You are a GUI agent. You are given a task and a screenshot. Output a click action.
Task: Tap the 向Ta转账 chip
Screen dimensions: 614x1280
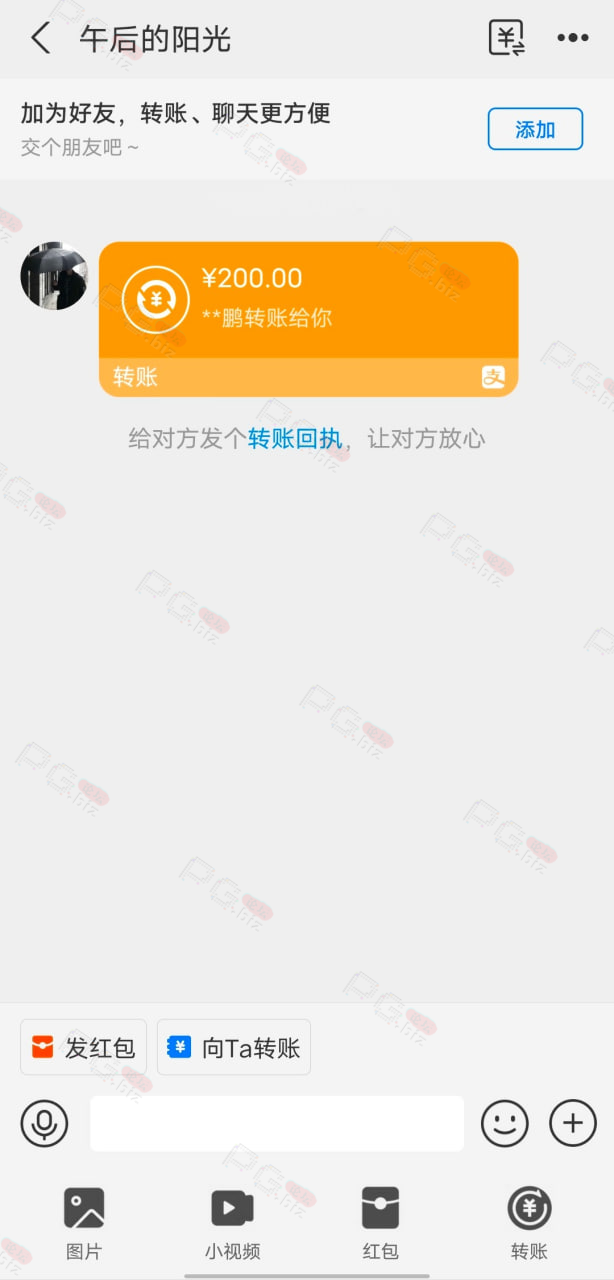pos(234,1047)
